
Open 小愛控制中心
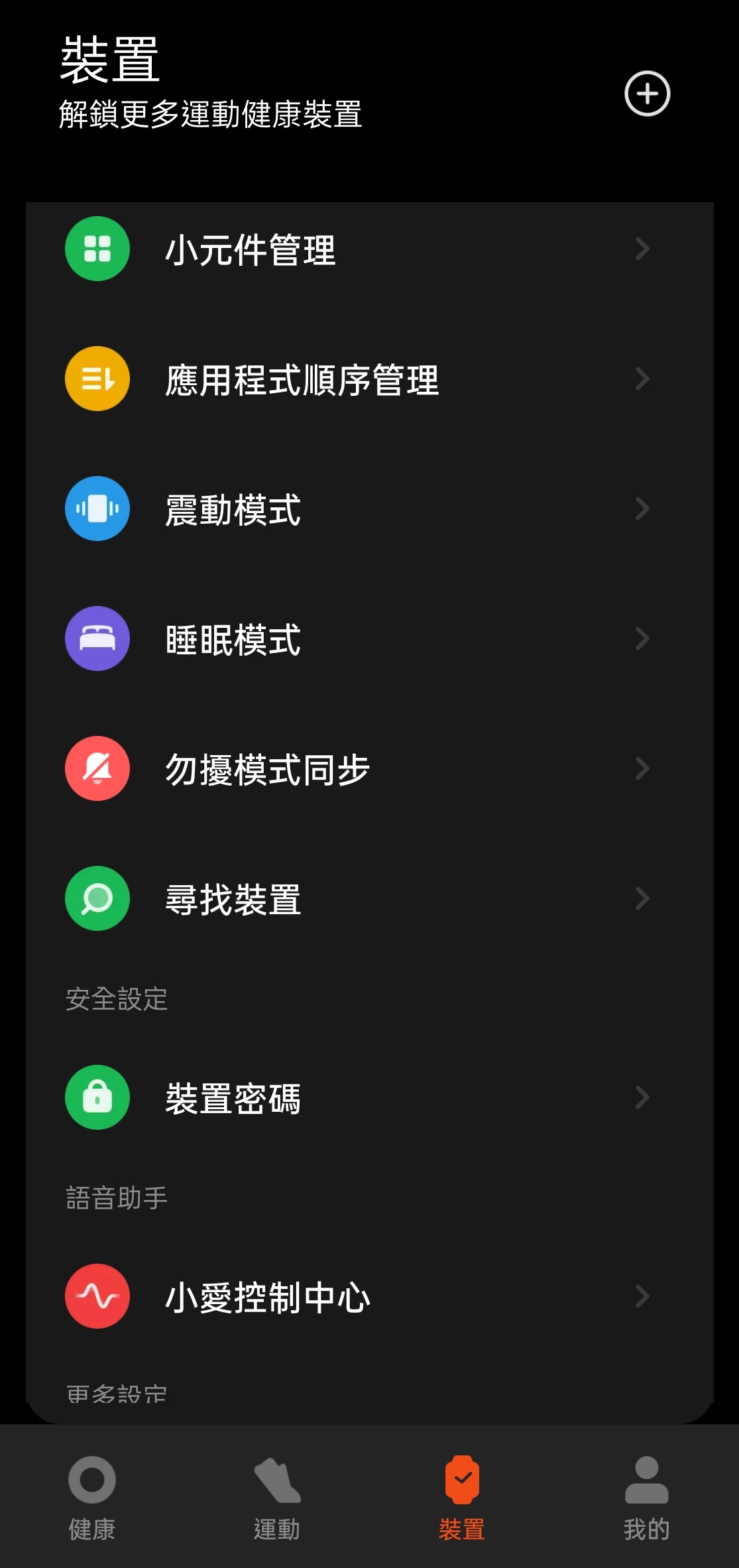click(x=358, y=1297)
